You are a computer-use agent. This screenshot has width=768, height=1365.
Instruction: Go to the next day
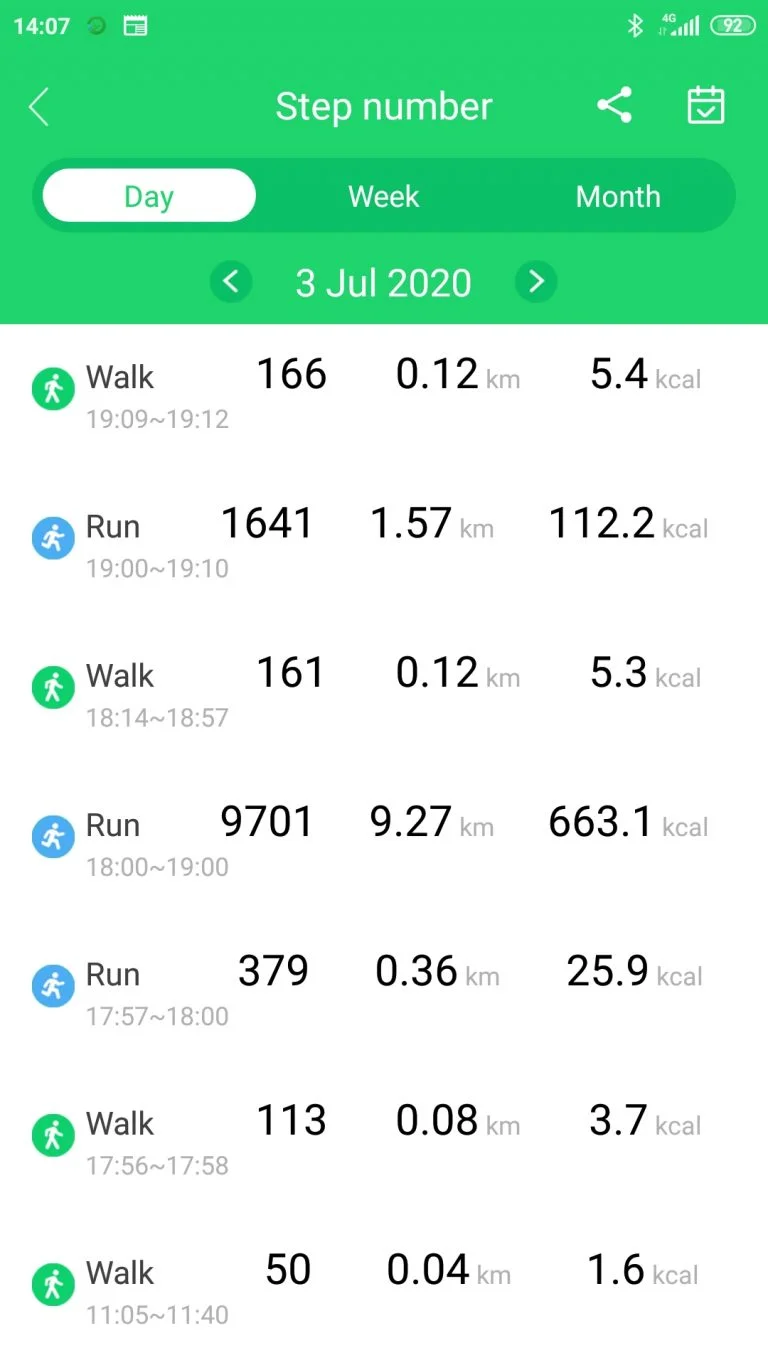tap(536, 282)
